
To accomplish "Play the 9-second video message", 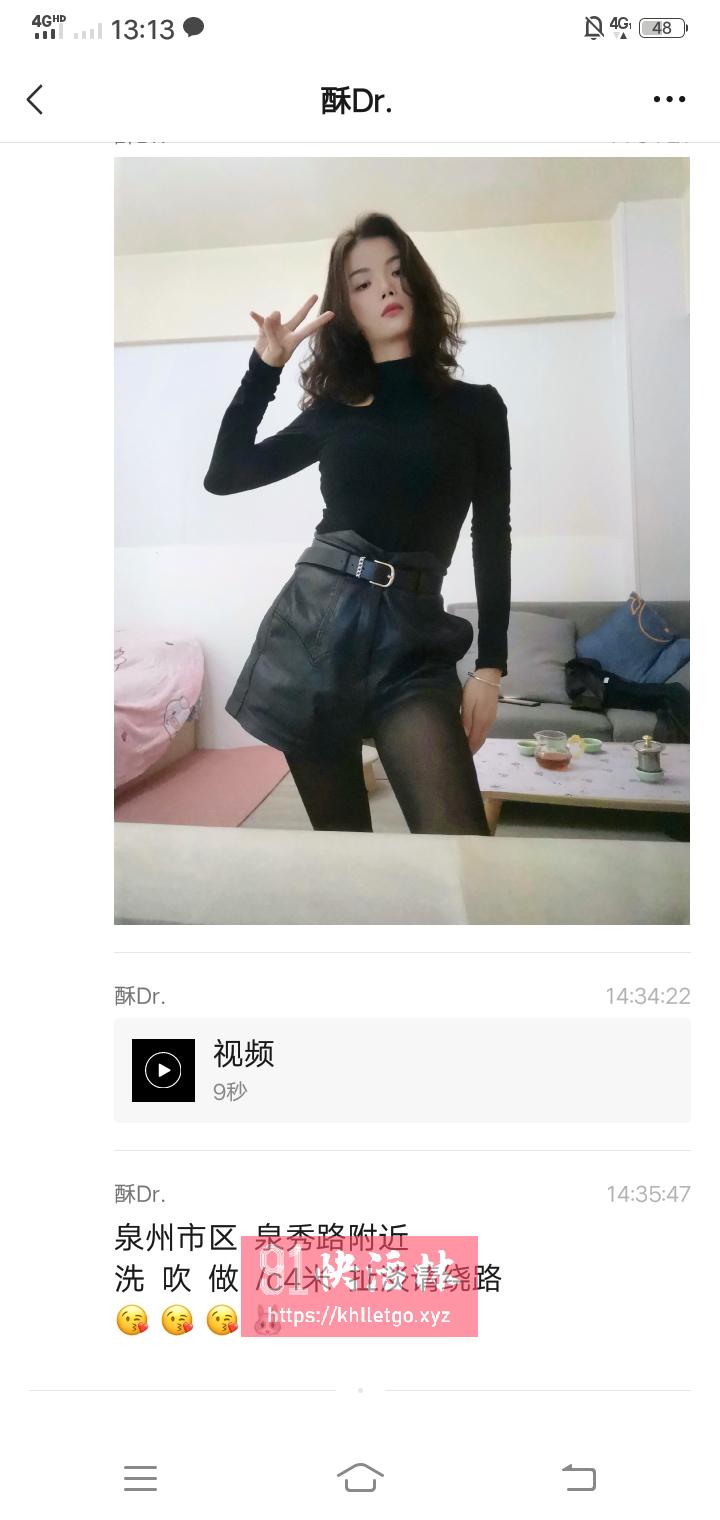I will point(400,1068).
